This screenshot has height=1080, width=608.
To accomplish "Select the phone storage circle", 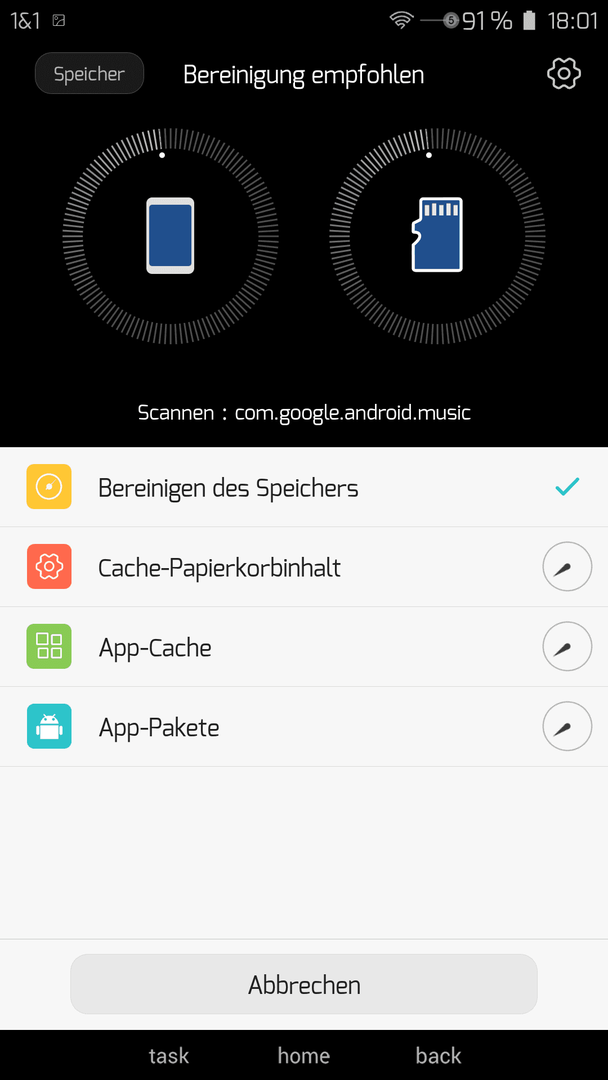I will (x=170, y=236).
